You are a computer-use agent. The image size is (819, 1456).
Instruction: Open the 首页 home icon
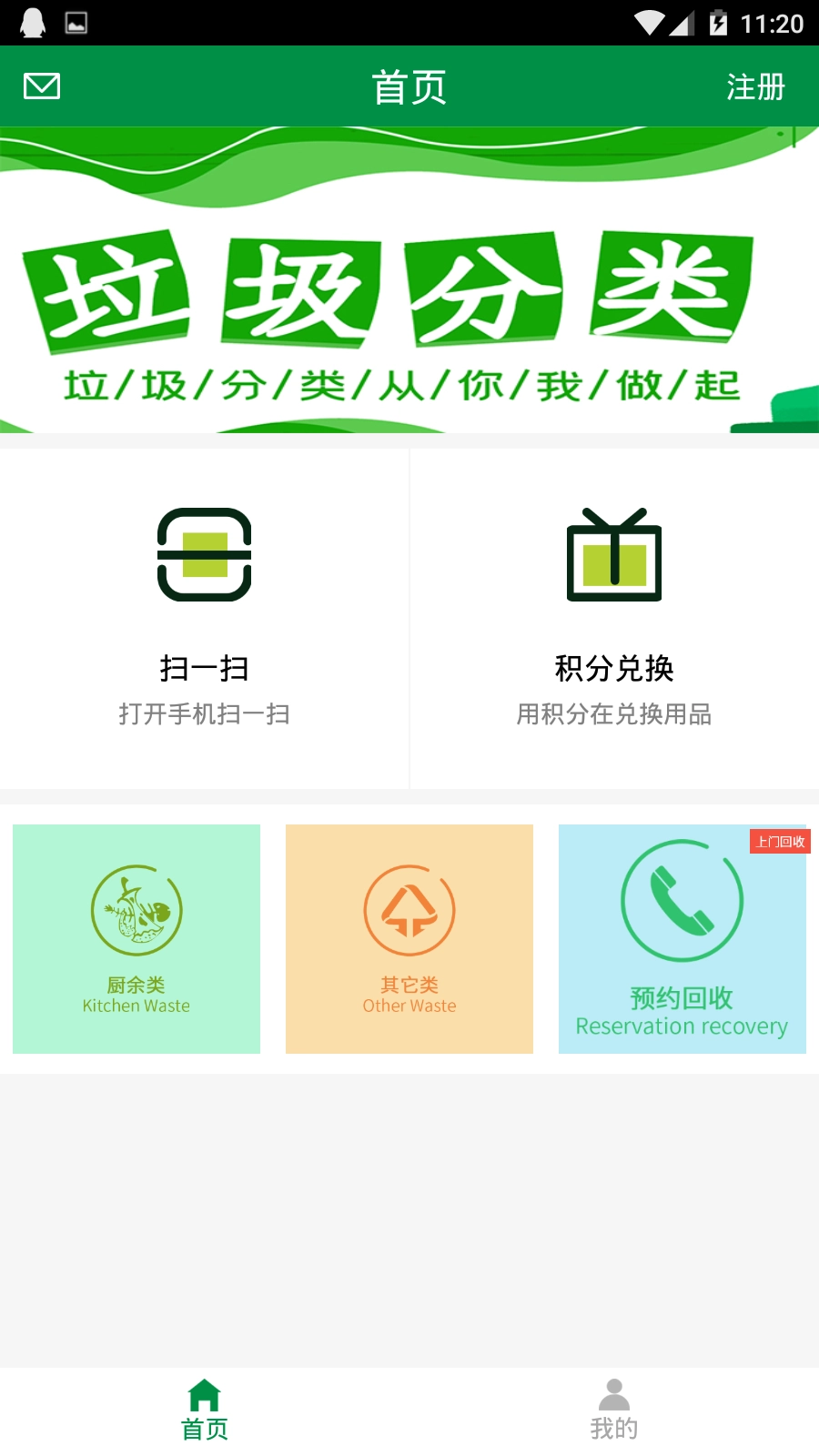204,1392
